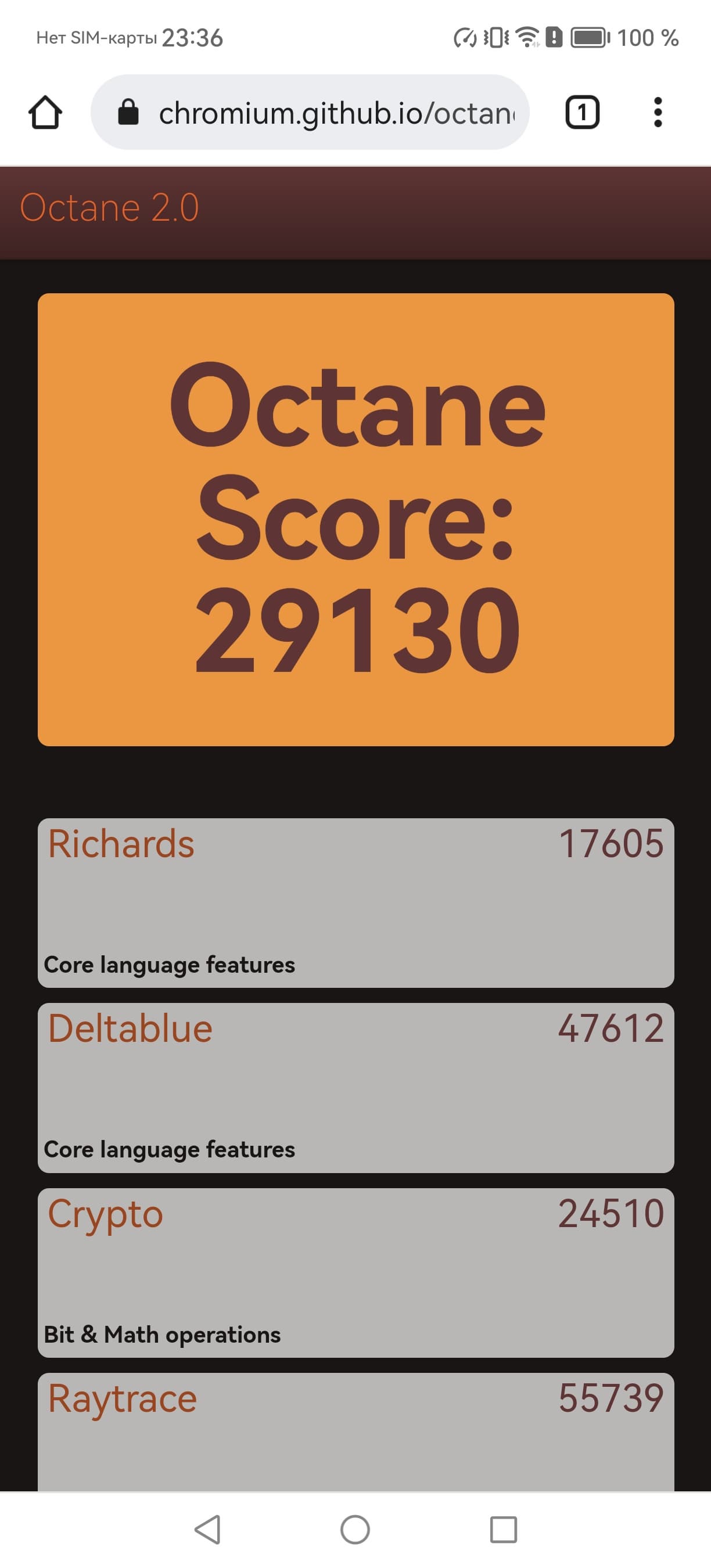Open the tab switcher showing 1 tab

click(583, 113)
